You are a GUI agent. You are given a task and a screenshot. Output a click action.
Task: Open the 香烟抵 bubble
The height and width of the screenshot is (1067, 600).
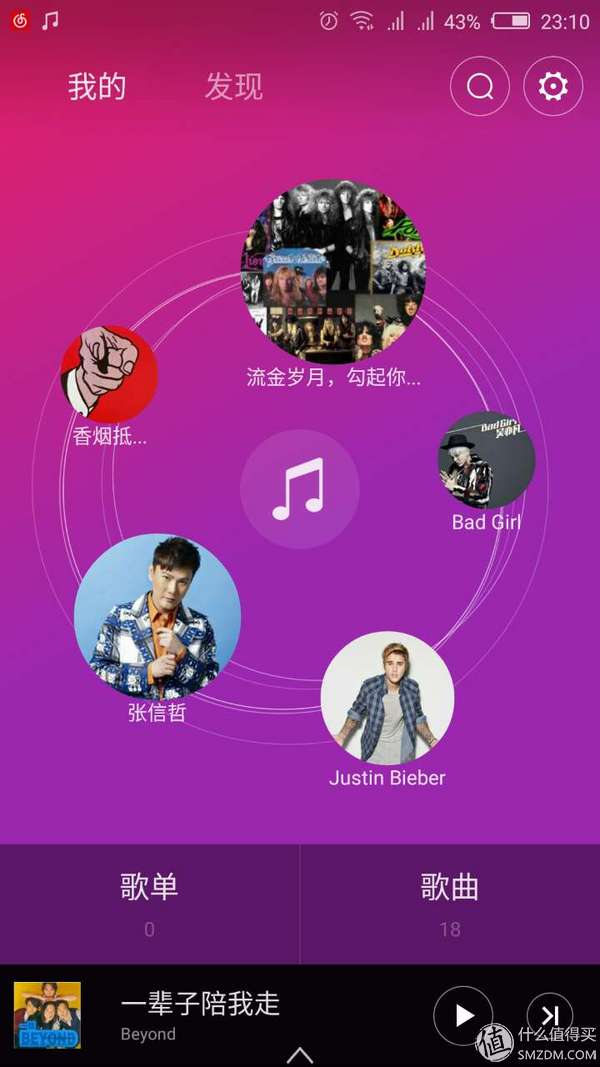tap(110, 374)
